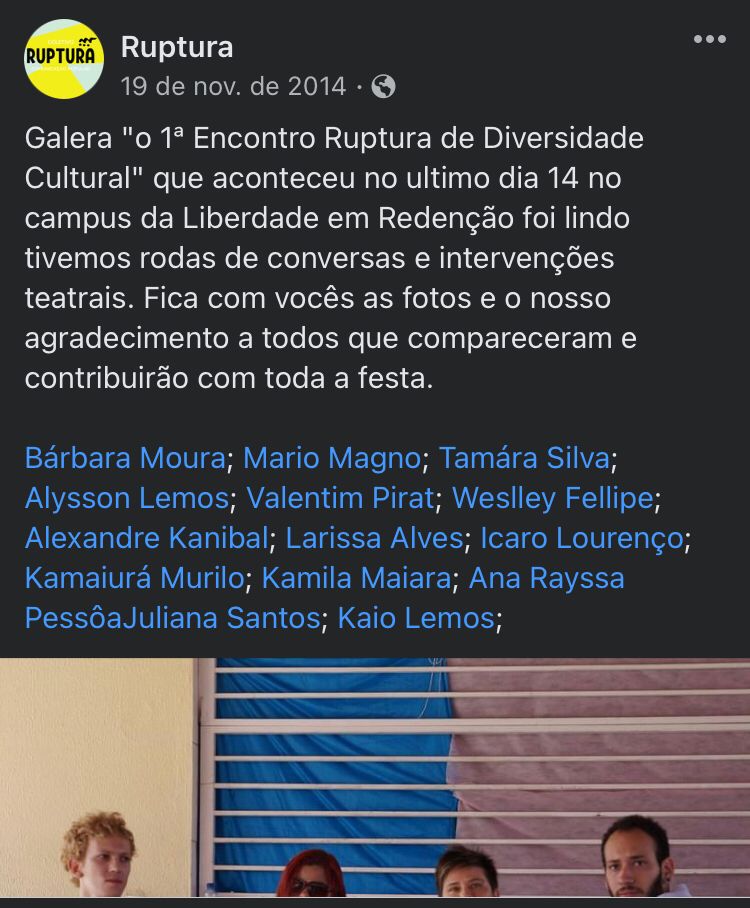Open the post's three-dot overflow menu
The image size is (750, 908).
tap(709, 39)
